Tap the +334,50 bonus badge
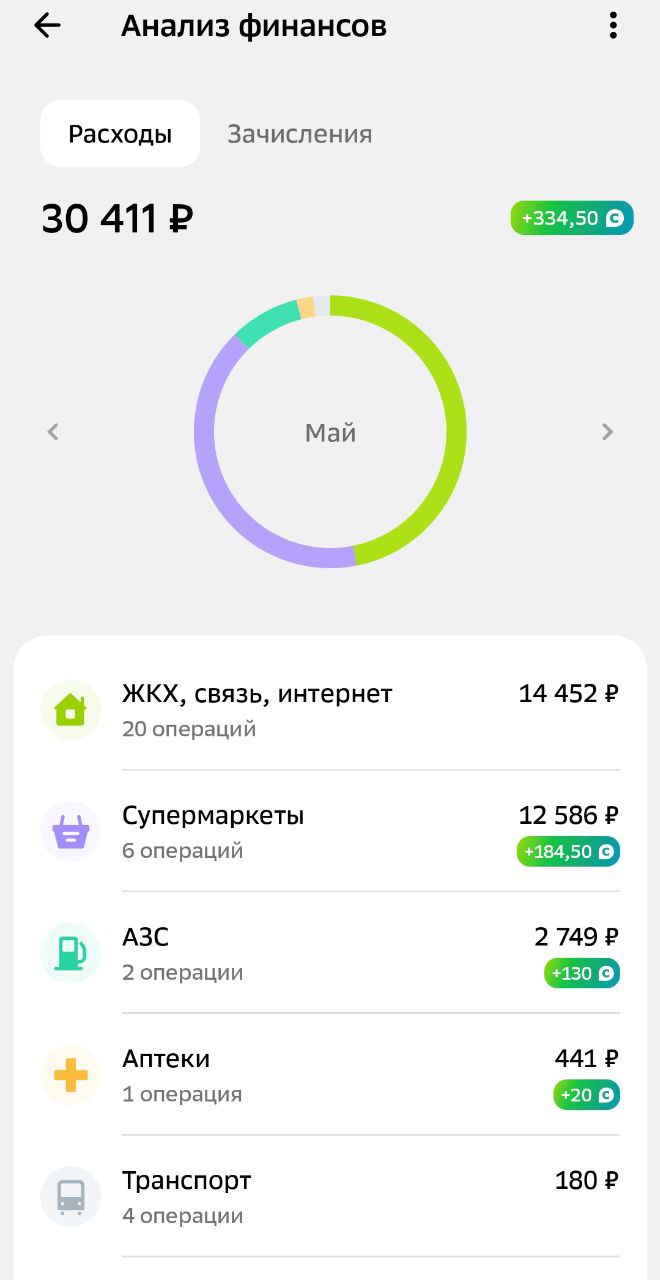Screen dimensions: 660x1280 572,218
